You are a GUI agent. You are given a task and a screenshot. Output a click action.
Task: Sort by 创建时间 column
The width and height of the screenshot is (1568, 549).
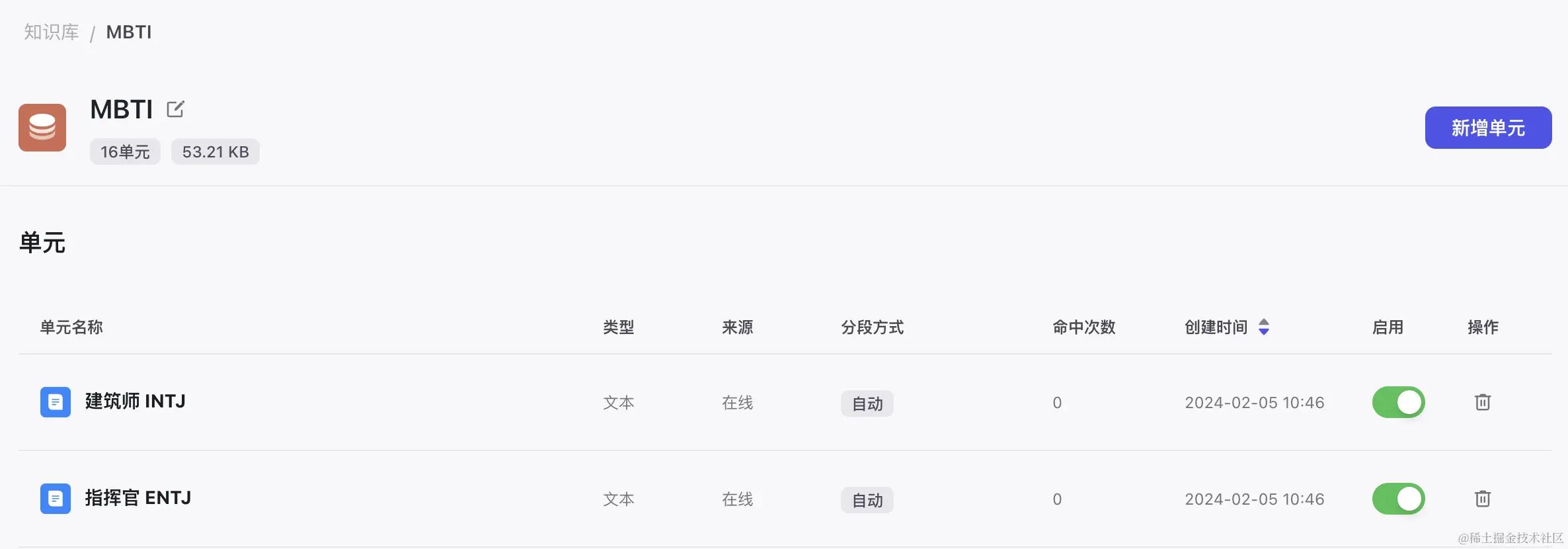coord(1263,327)
